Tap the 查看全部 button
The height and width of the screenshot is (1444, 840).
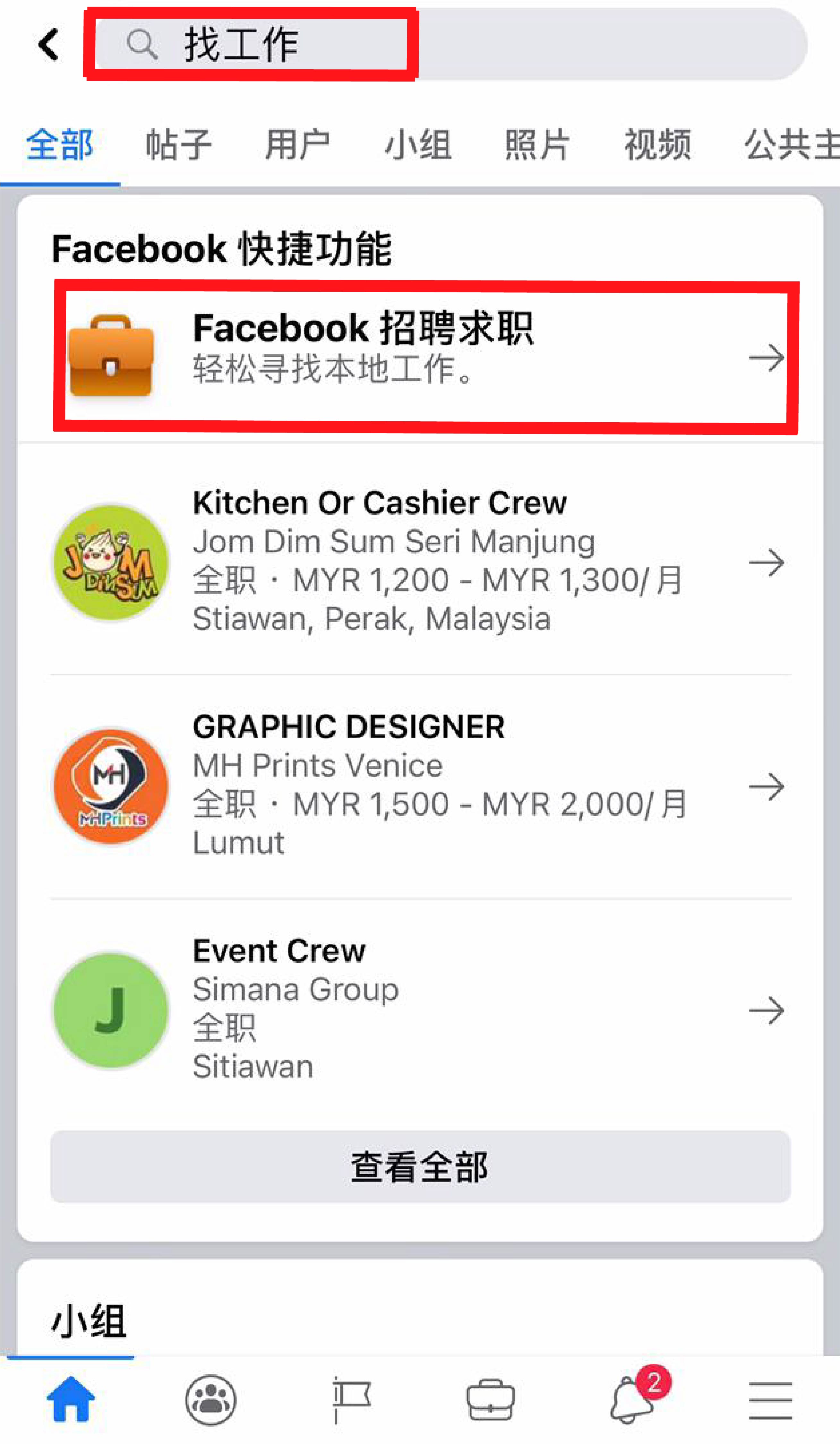click(x=420, y=1166)
